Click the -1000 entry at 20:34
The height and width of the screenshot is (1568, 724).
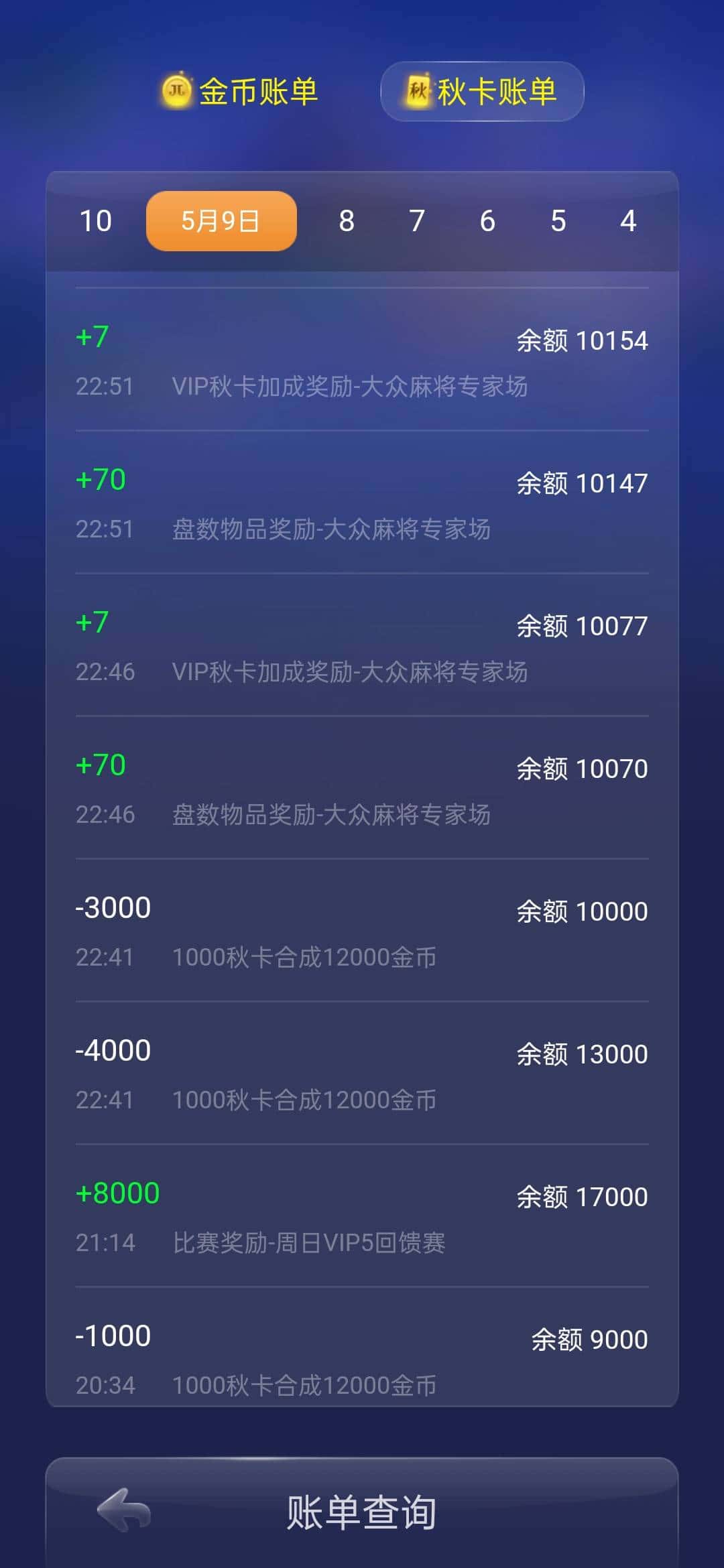pyautogui.click(x=362, y=1360)
